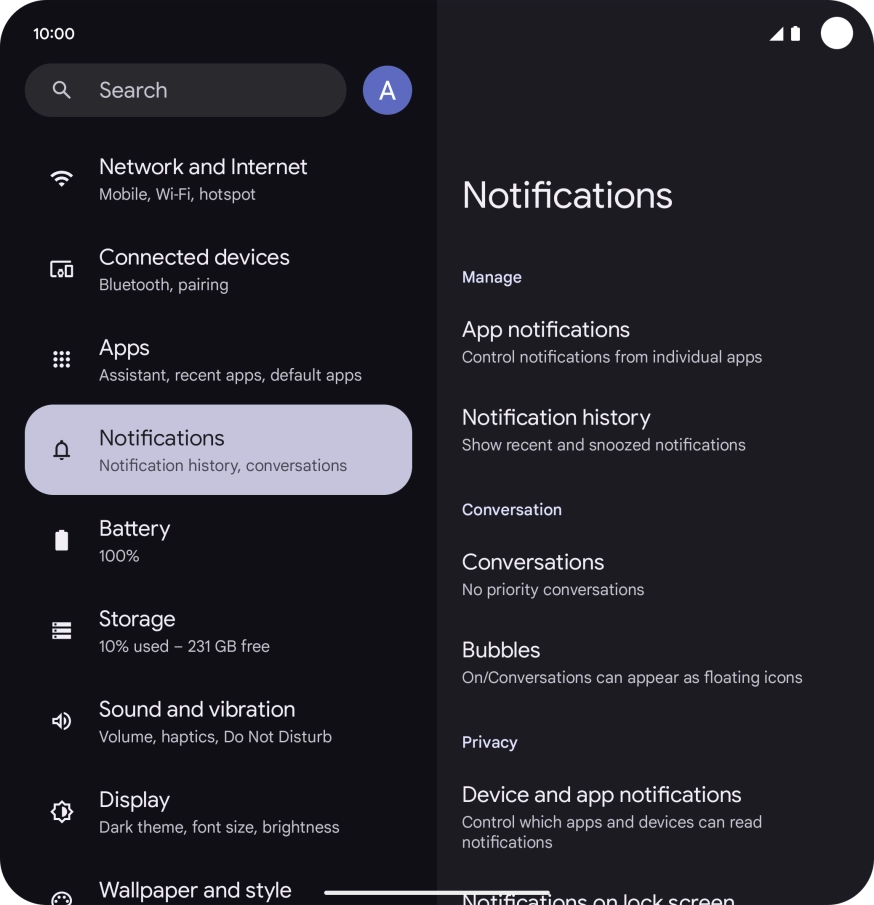Open Network and Internet settings
Screen dimensions: 874x905
pyautogui.click(x=203, y=179)
